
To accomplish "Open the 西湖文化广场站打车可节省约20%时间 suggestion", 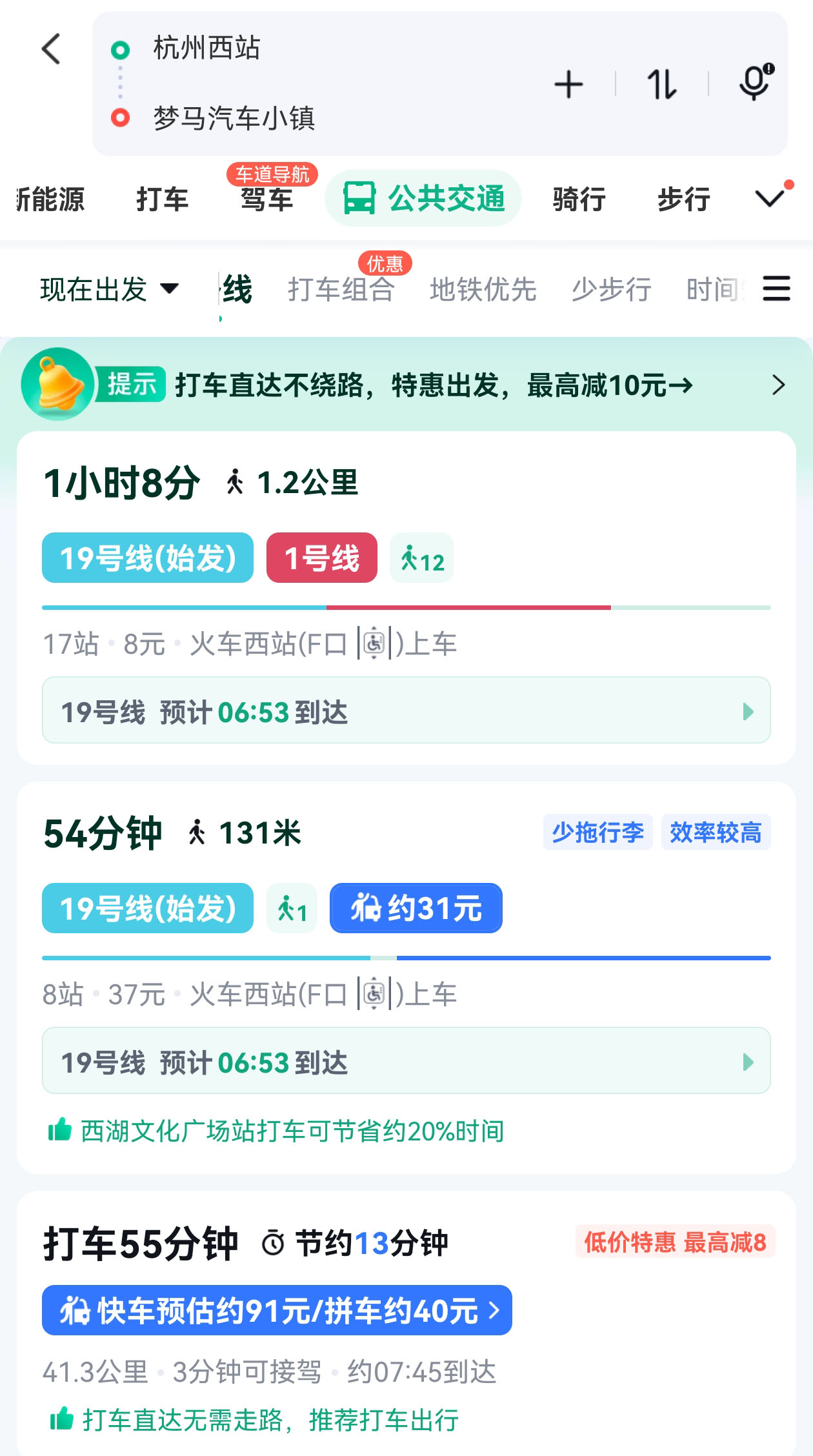I will click(290, 1129).
